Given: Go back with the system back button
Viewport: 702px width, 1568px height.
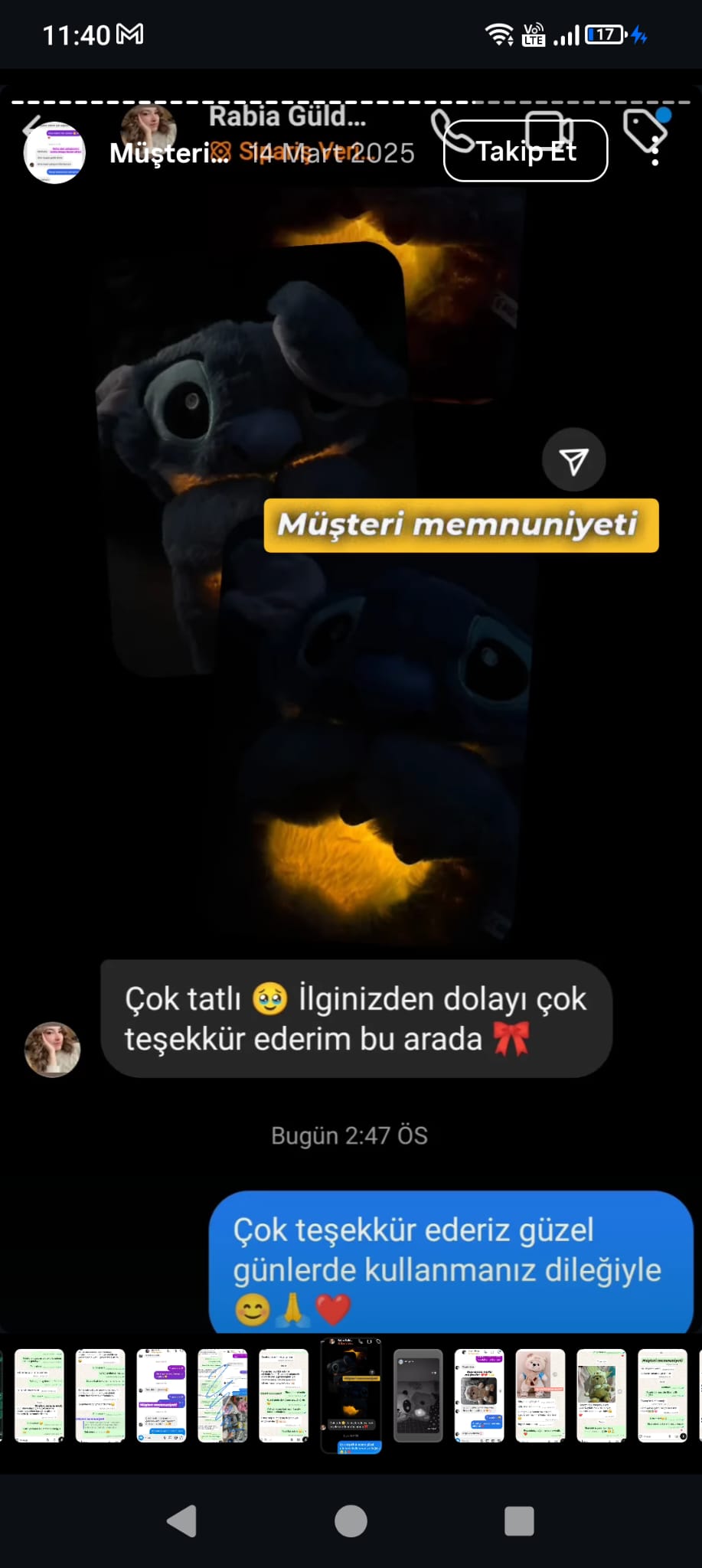Looking at the screenshot, I should click(x=182, y=1521).
